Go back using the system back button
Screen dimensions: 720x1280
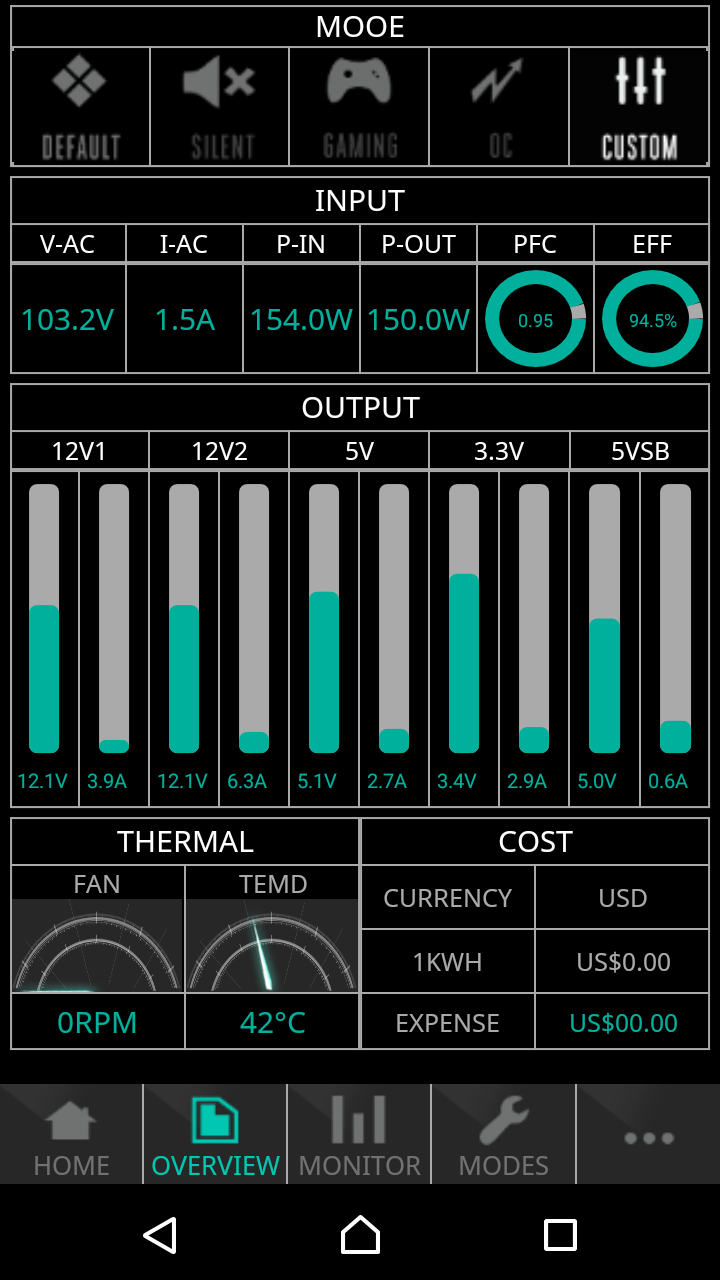(160, 1235)
